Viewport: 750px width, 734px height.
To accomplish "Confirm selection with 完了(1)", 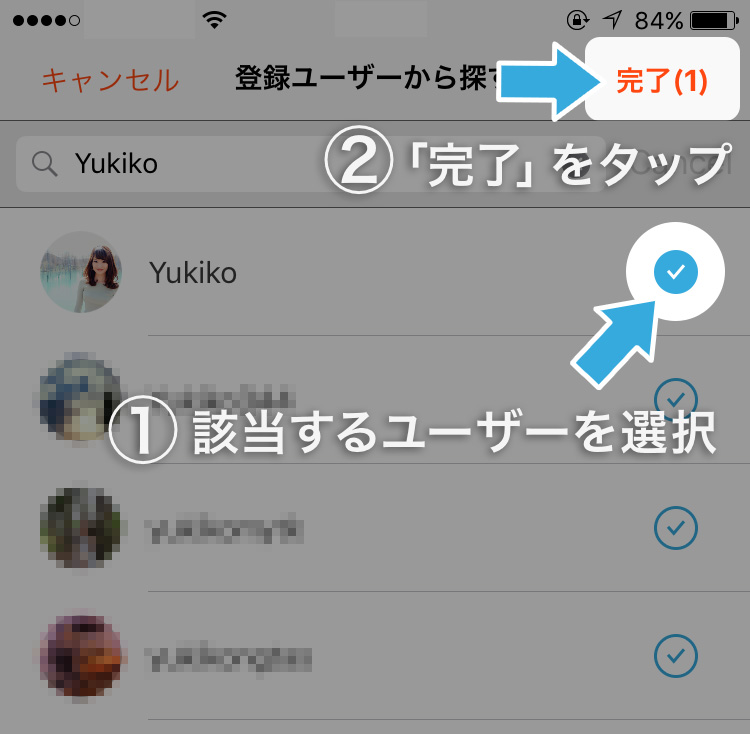I will click(x=662, y=82).
